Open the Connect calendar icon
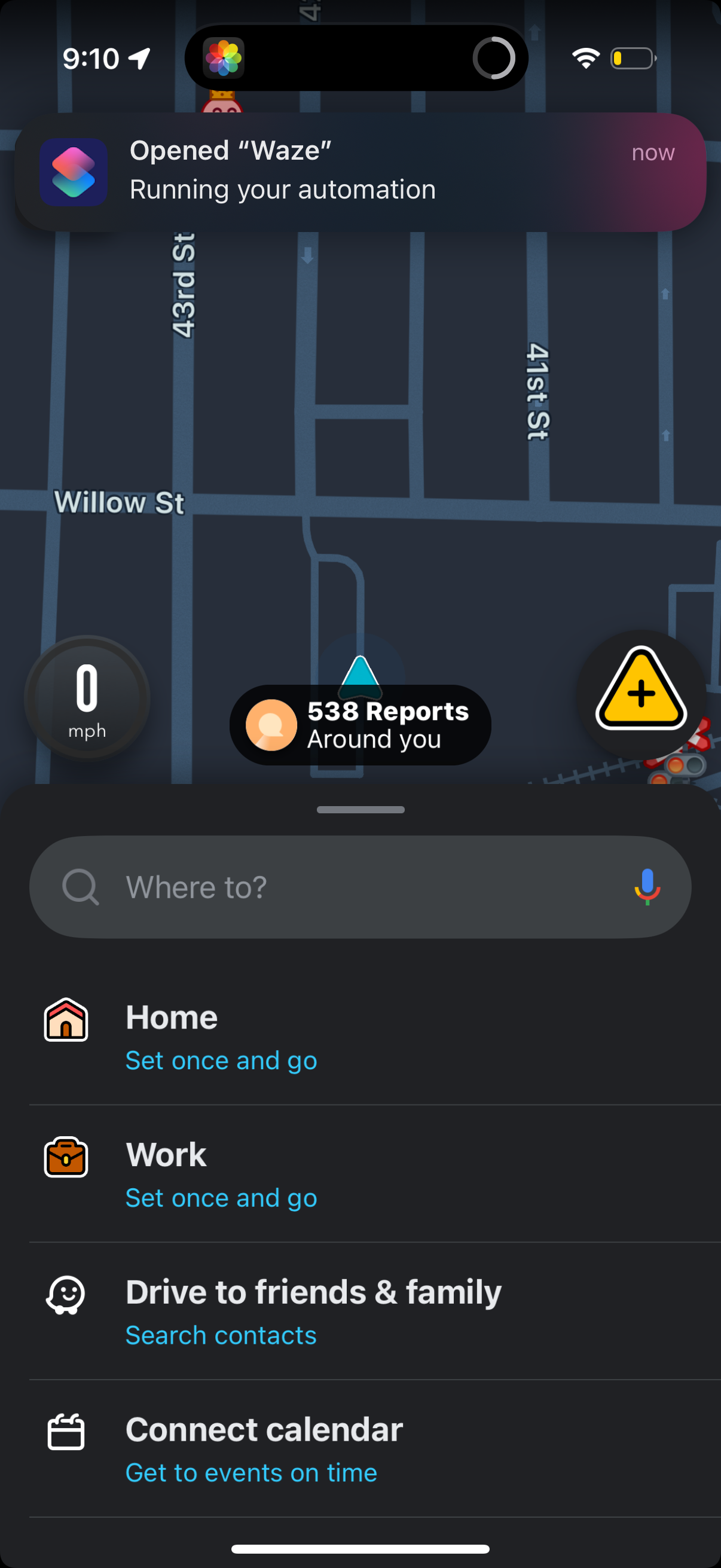Screen dimensions: 721x1568 pos(66,1432)
